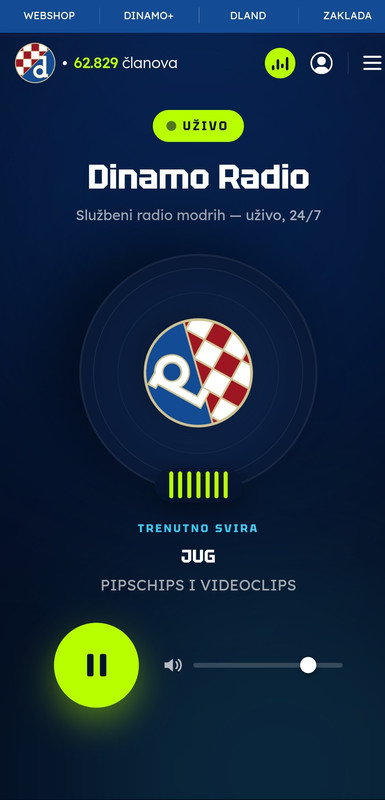385x800 pixels.
Task: Open the user profile icon
Action: pos(321,63)
